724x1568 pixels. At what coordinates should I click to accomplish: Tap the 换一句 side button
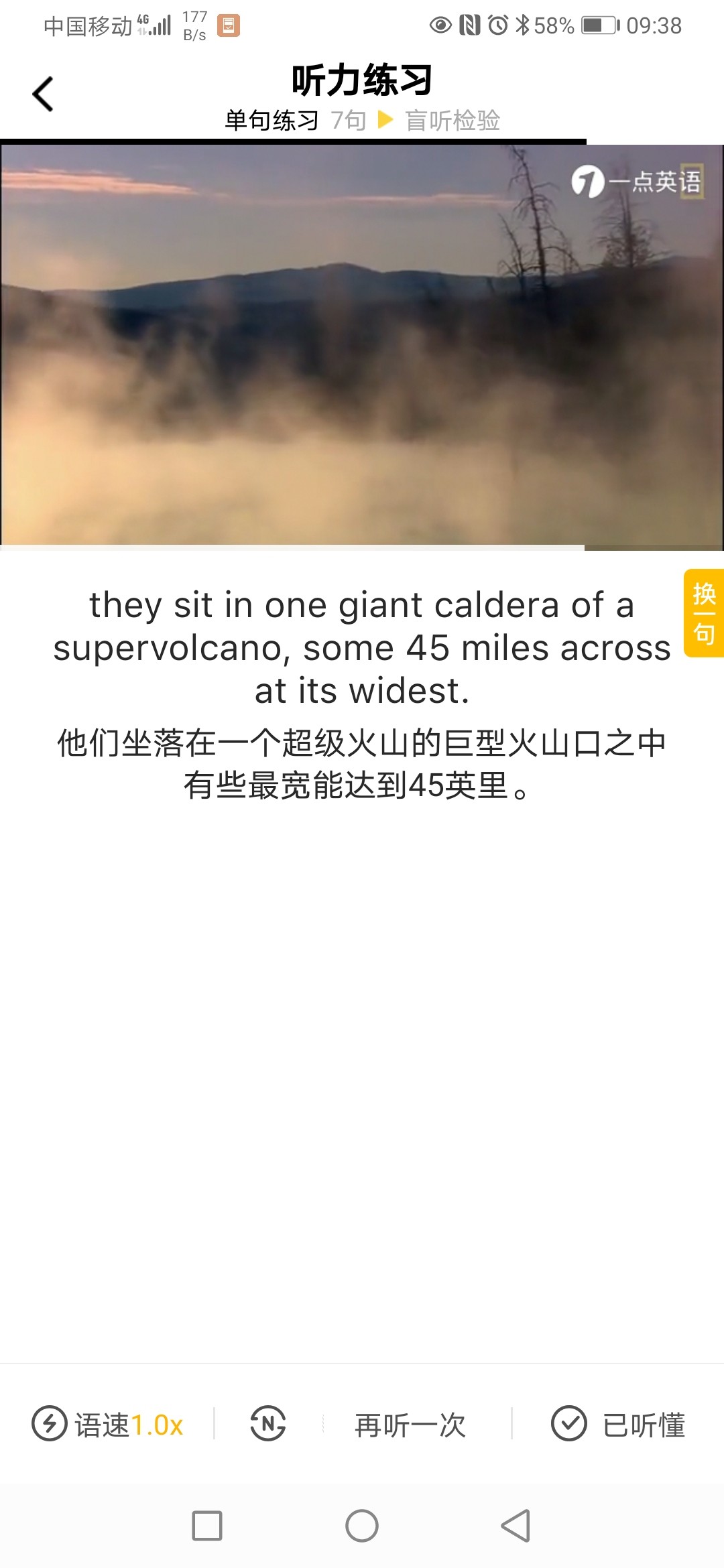point(703,613)
